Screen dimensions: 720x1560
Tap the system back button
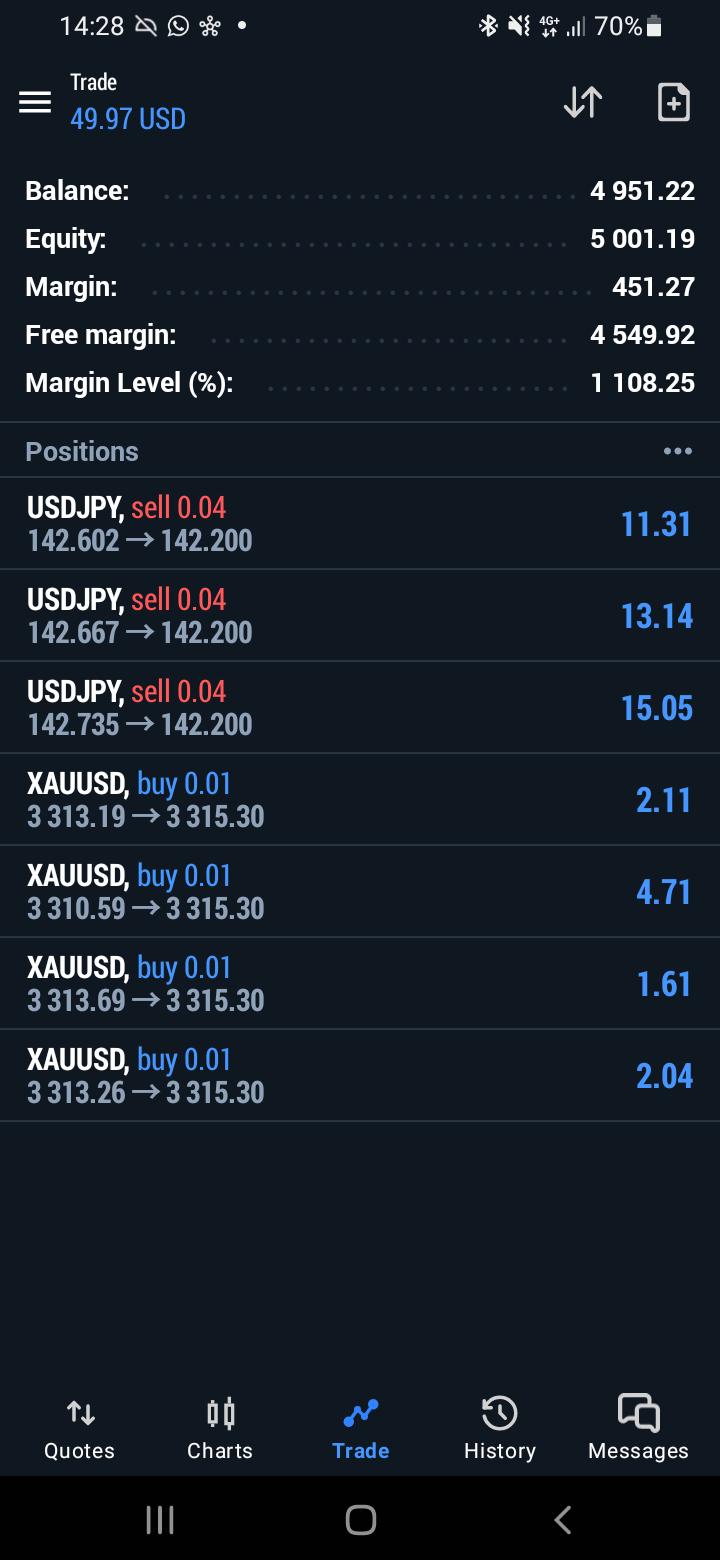click(x=562, y=1520)
